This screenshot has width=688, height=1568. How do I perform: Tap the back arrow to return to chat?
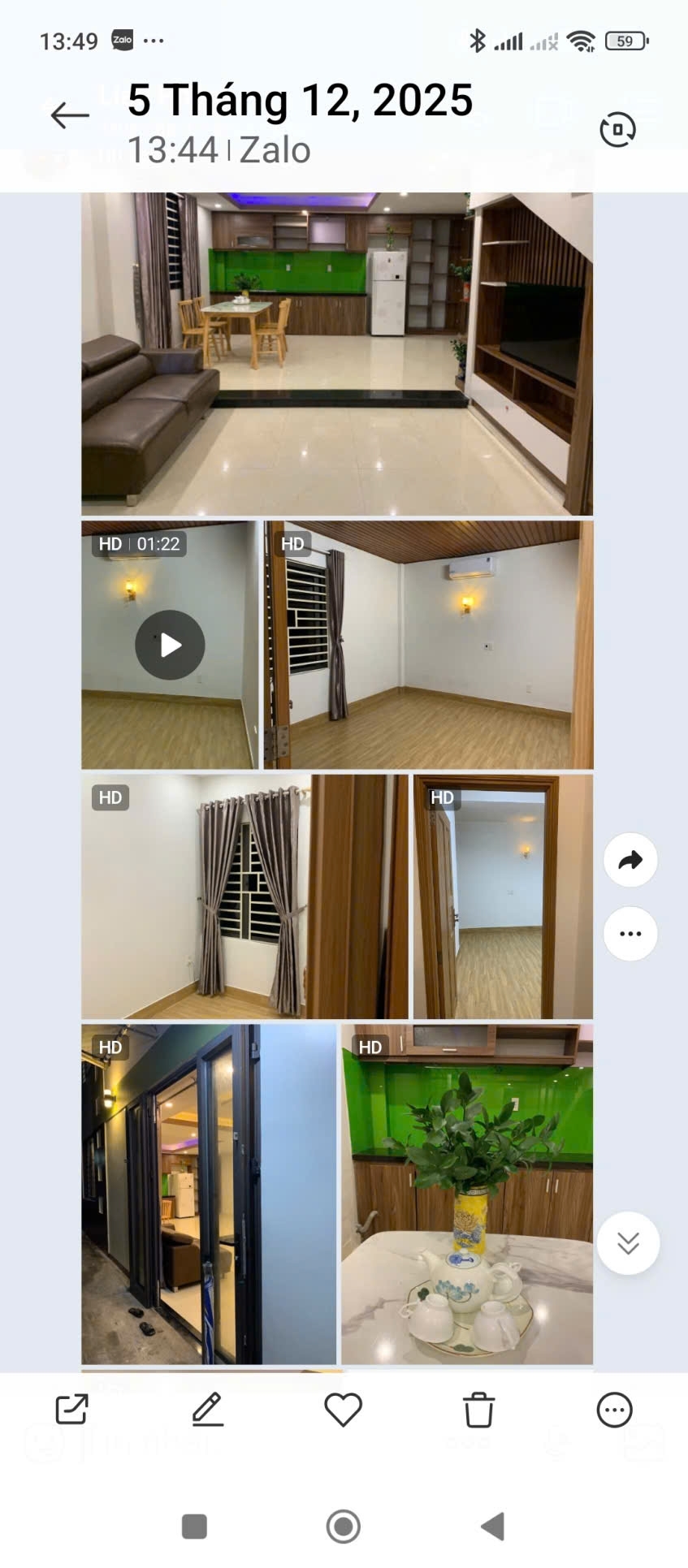(x=69, y=114)
